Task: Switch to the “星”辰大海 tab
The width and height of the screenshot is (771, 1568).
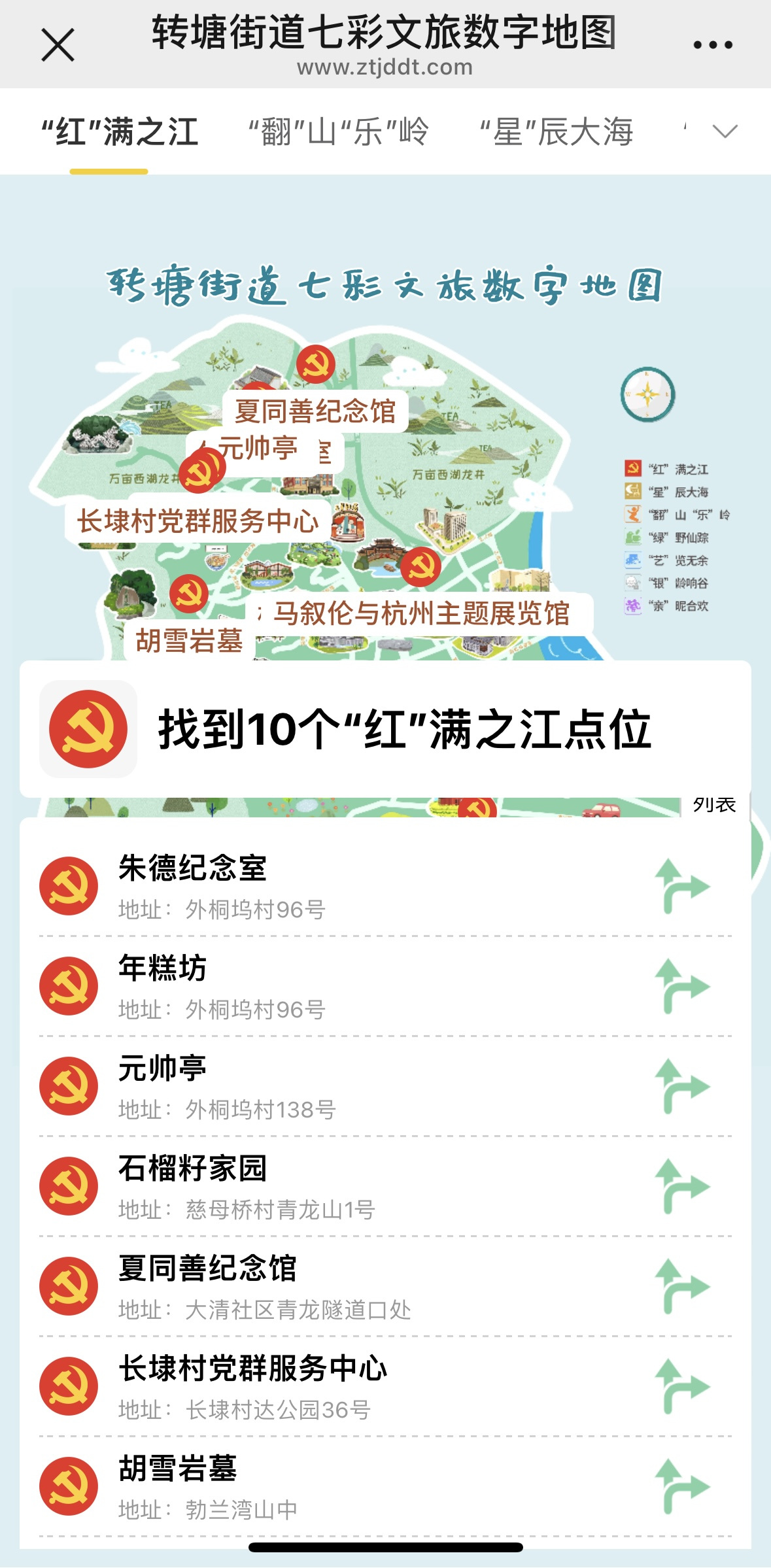Action: [x=557, y=132]
